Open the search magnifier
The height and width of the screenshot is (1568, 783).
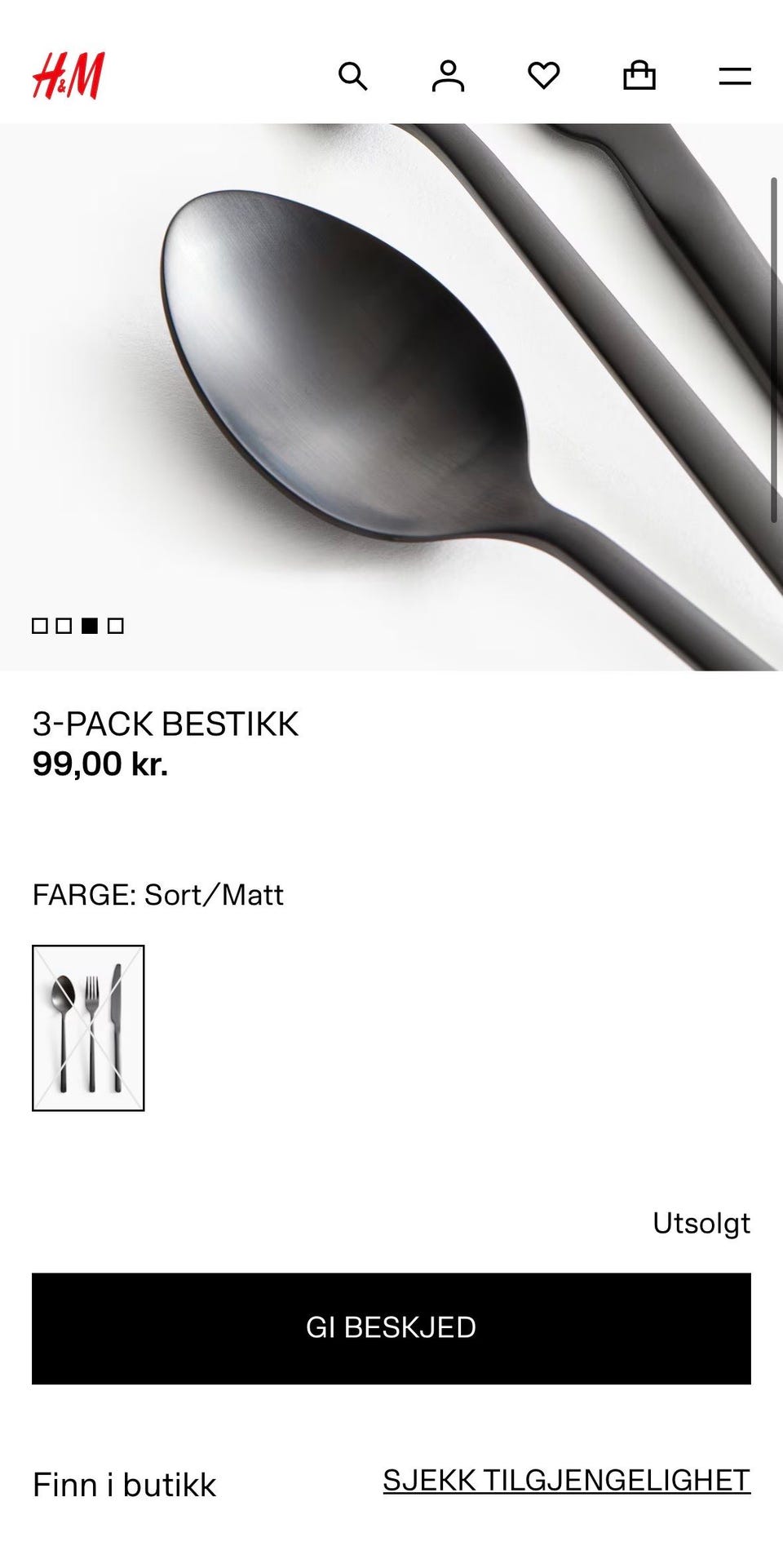[x=352, y=76]
